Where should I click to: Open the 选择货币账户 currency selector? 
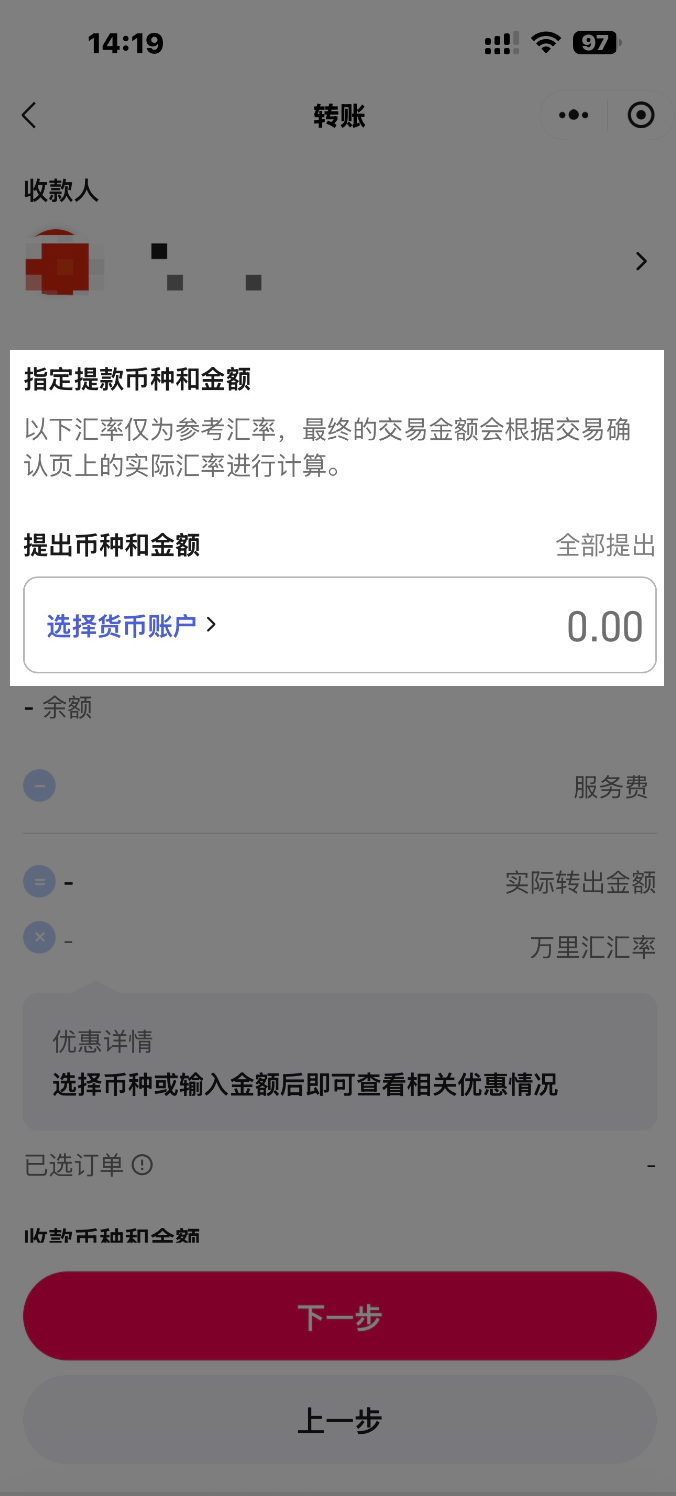tap(131, 626)
